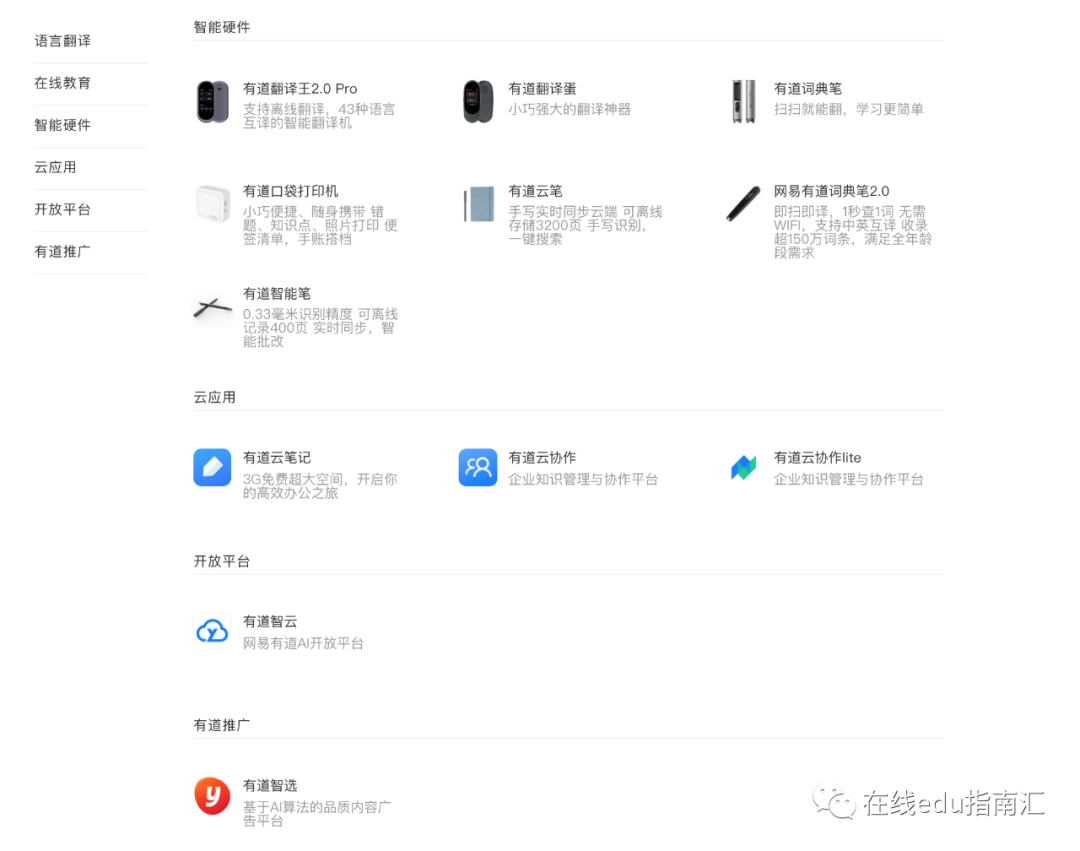Viewport: 1080px width, 851px height.
Task: View the 有道云笔 product
Action: [534, 191]
